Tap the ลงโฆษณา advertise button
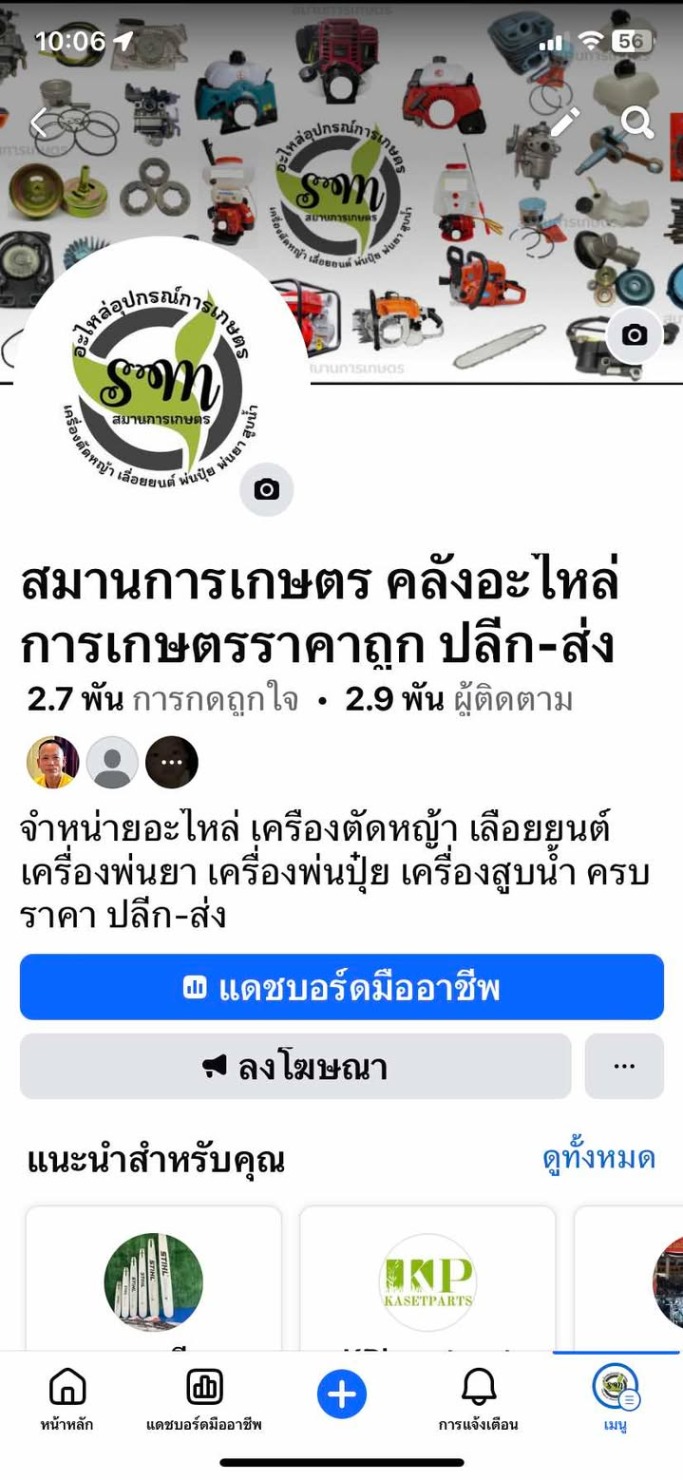The width and height of the screenshot is (683, 1480). click(296, 1067)
